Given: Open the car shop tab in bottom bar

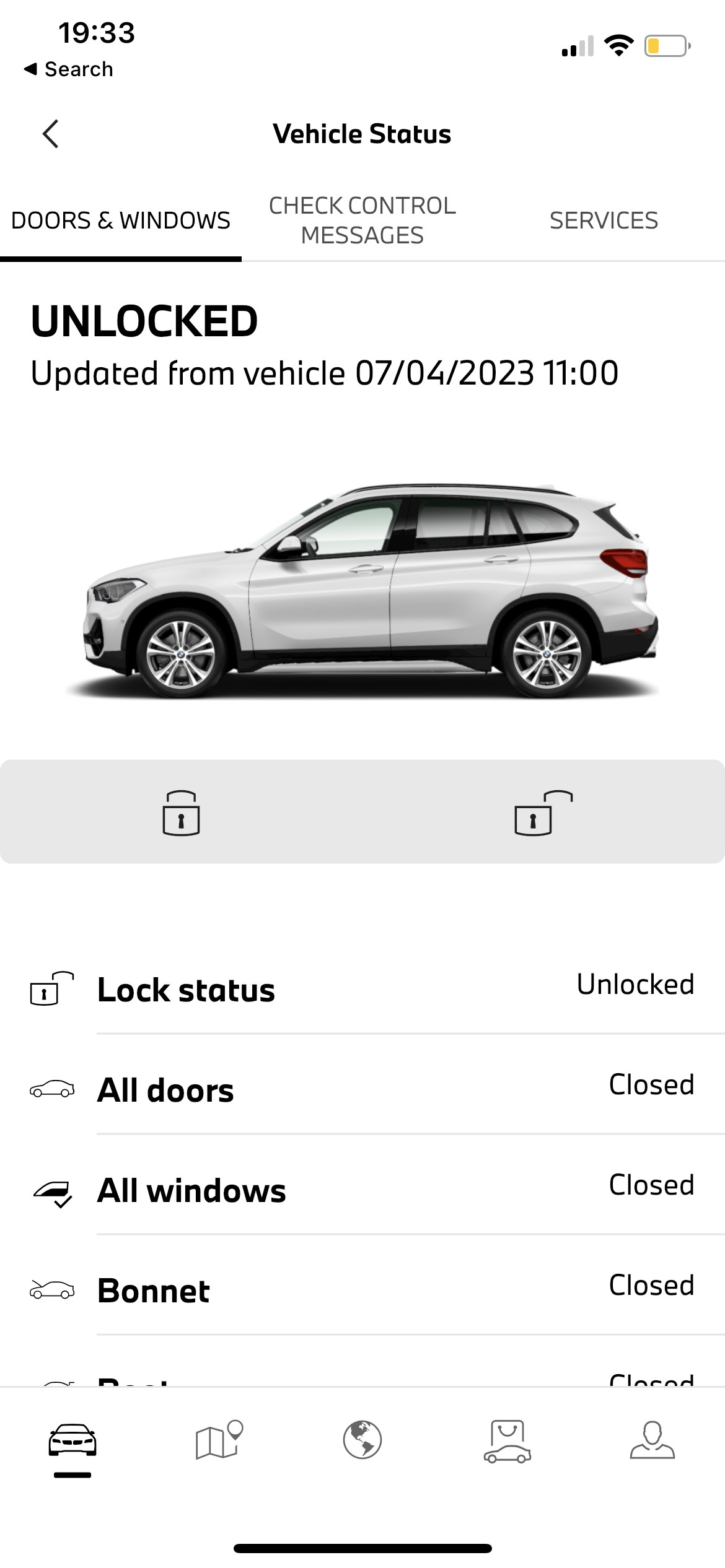Looking at the screenshot, I should pyautogui.click(x=507, y=1440).
